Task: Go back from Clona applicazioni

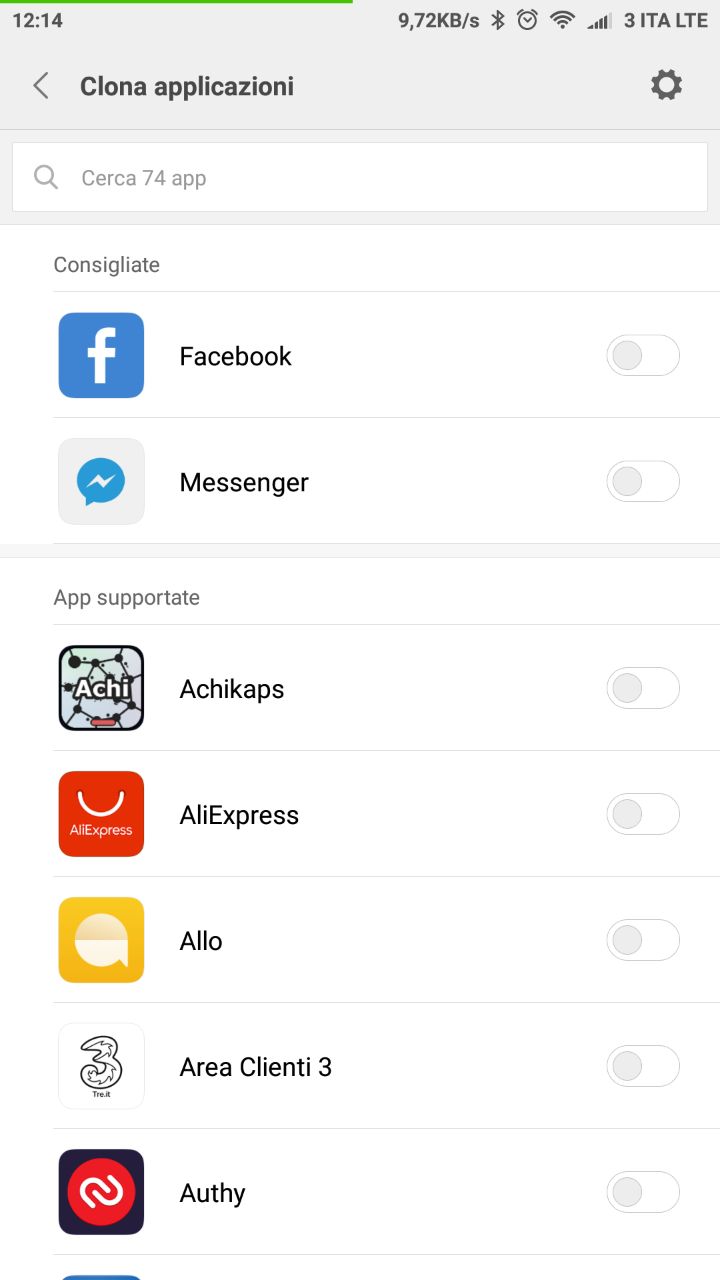Action: (41, 86)
